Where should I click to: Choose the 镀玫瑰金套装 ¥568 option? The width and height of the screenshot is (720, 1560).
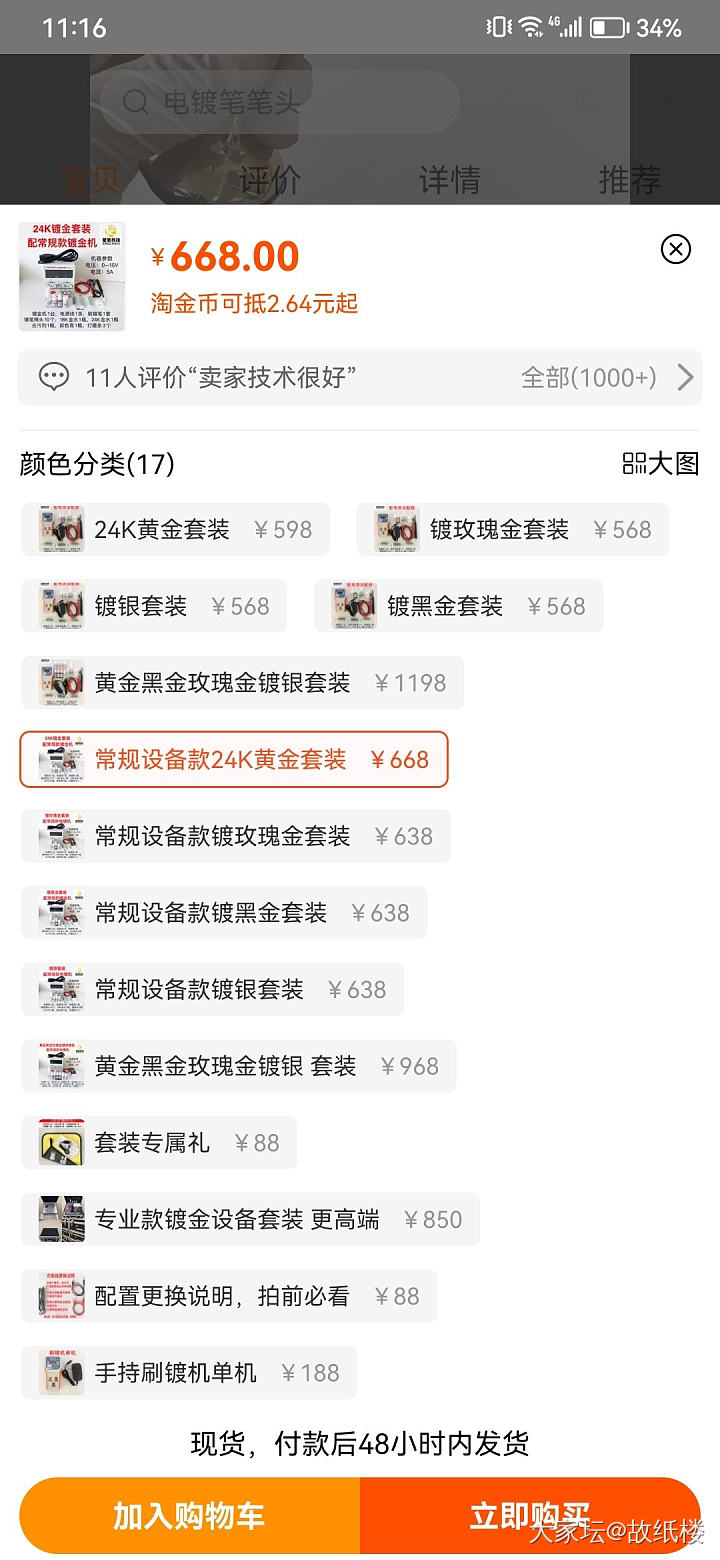(x=512, y=529)
